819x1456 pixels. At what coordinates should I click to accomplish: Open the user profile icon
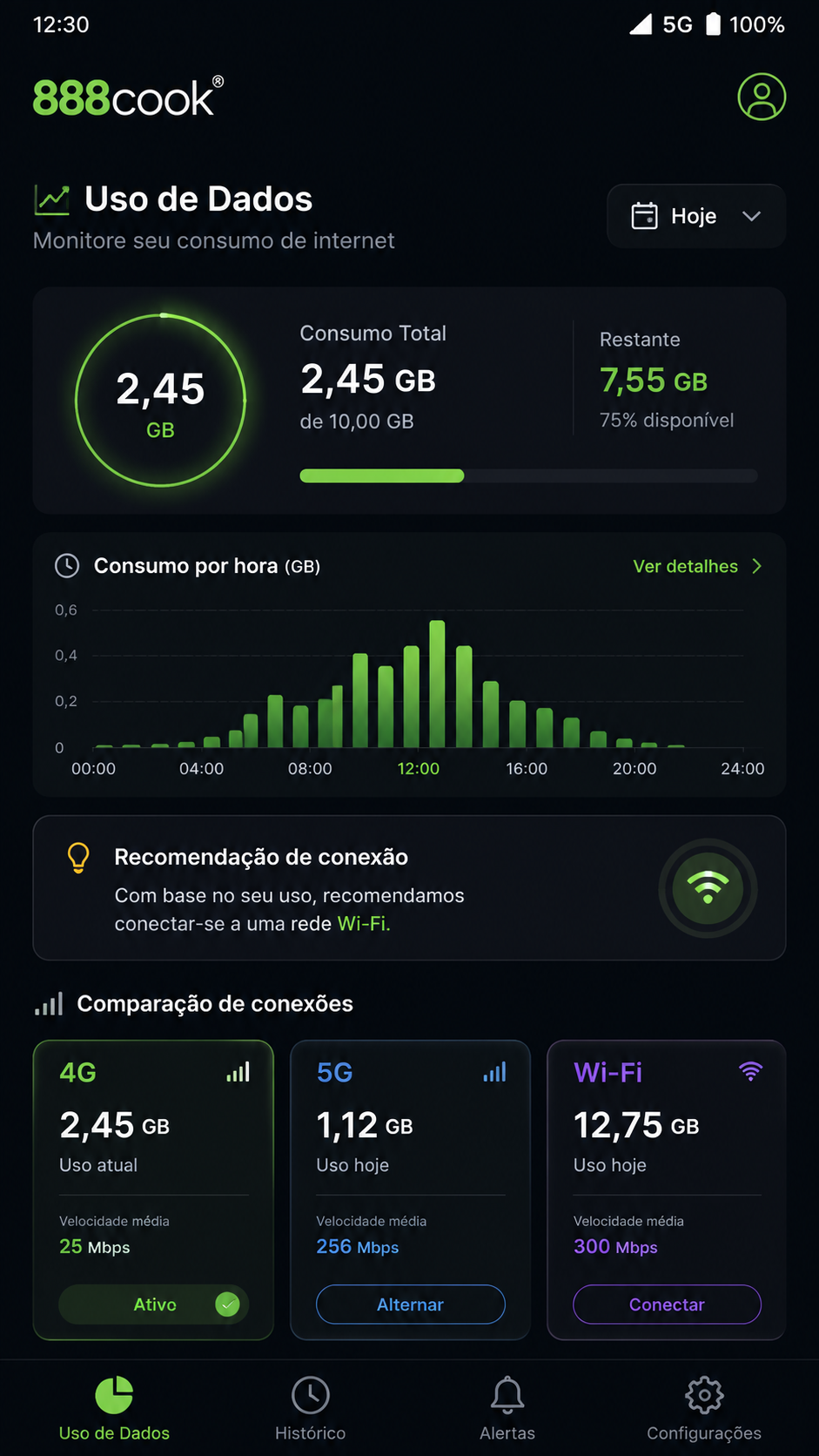tap(762, 97)
